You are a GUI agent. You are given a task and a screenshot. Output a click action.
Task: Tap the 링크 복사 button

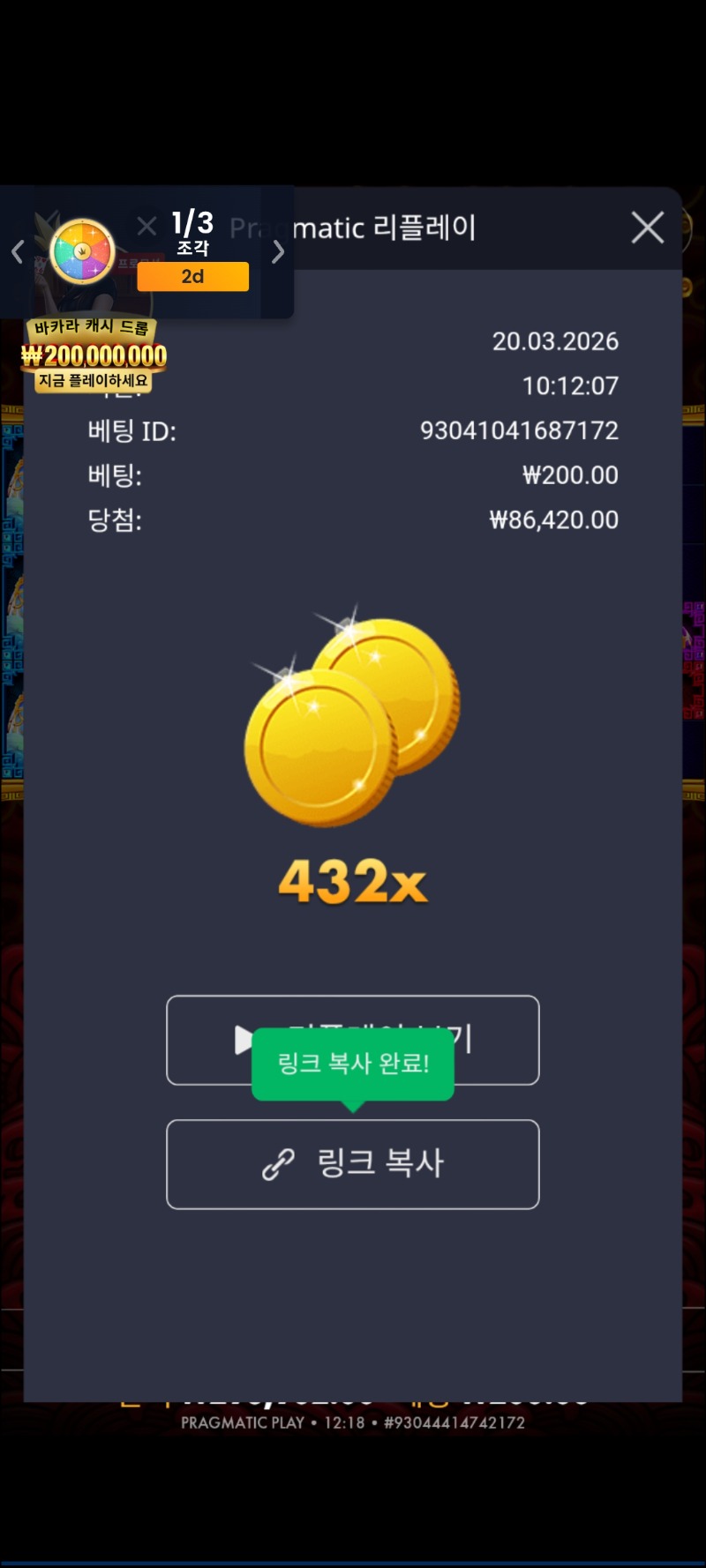coord(352,1163)
